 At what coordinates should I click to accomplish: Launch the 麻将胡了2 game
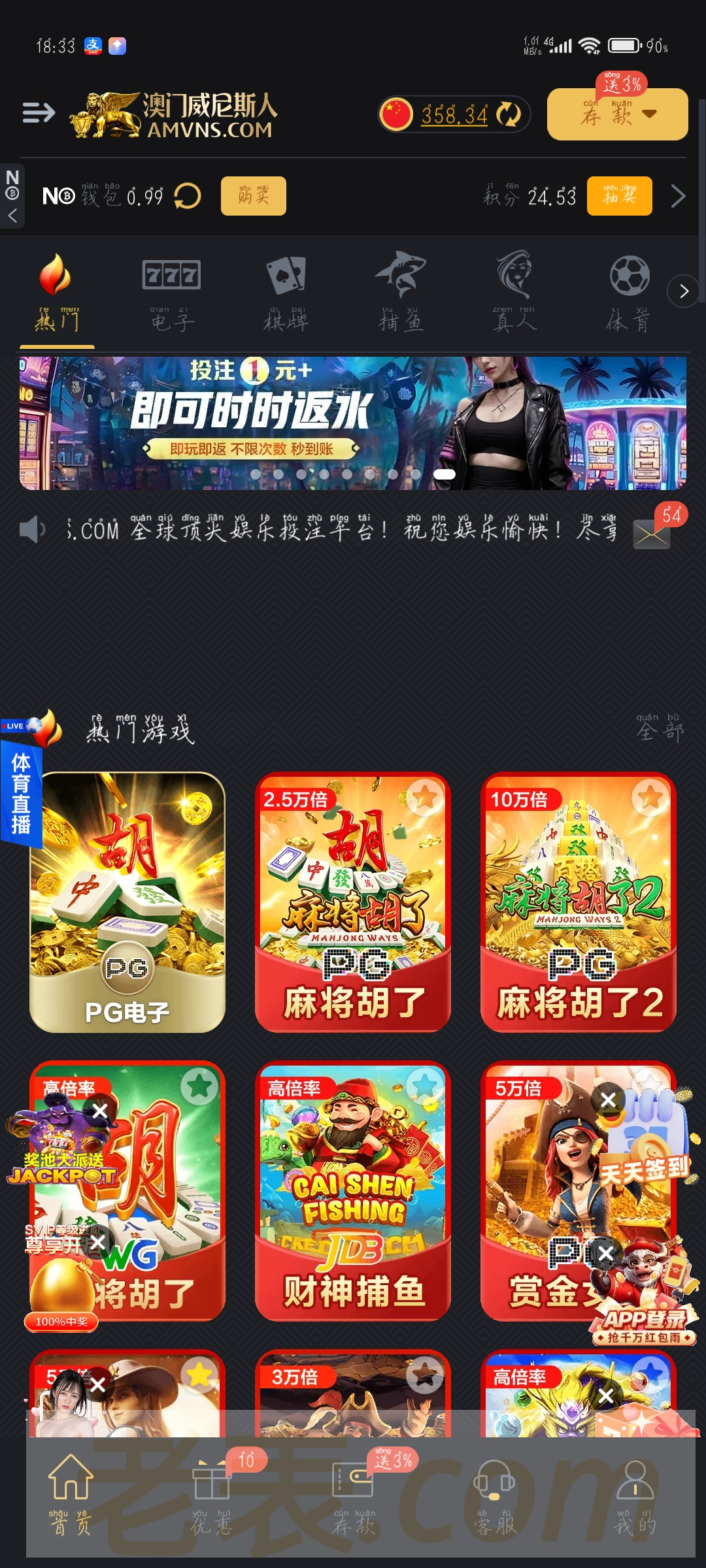coord(579,902)
